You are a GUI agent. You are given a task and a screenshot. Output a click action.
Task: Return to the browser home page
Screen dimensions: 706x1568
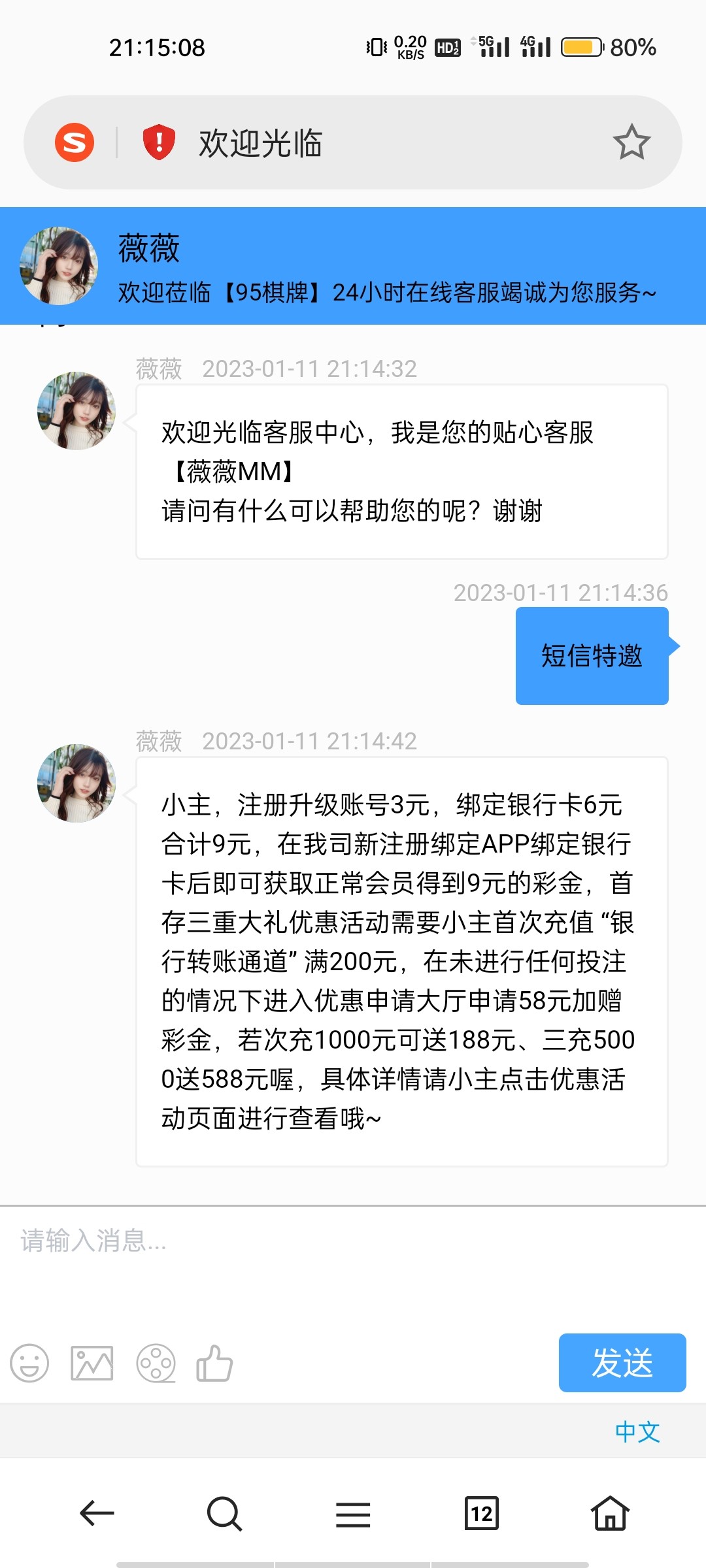(x=610, y=1513)
